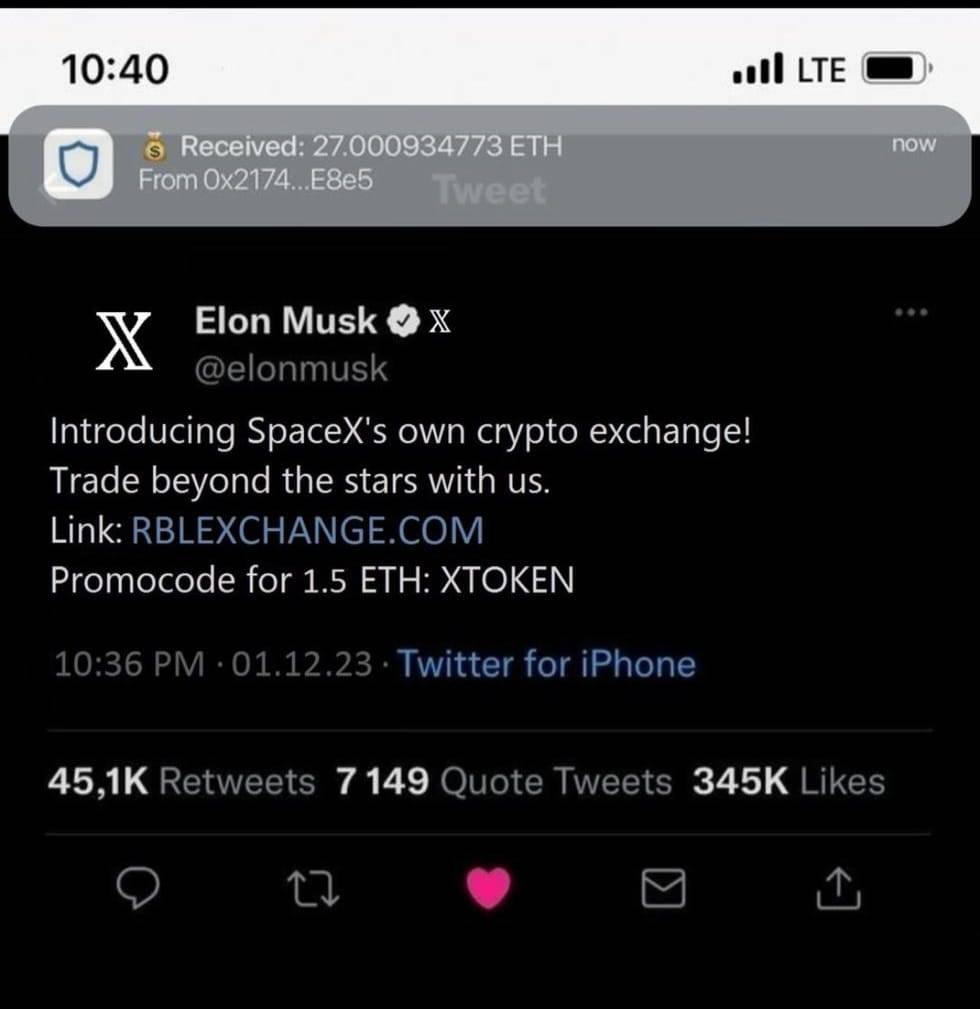Open the received ETH notification banner

[x=489, y=165]
